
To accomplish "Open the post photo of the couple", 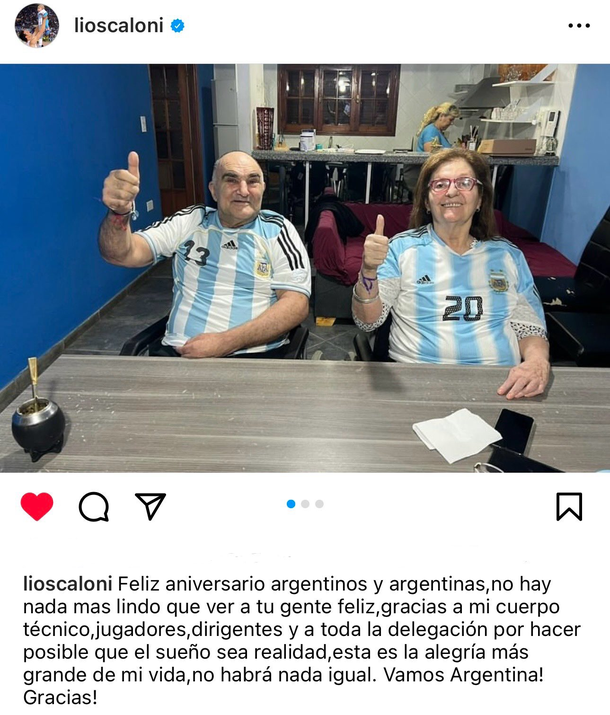I will point(305,268).
